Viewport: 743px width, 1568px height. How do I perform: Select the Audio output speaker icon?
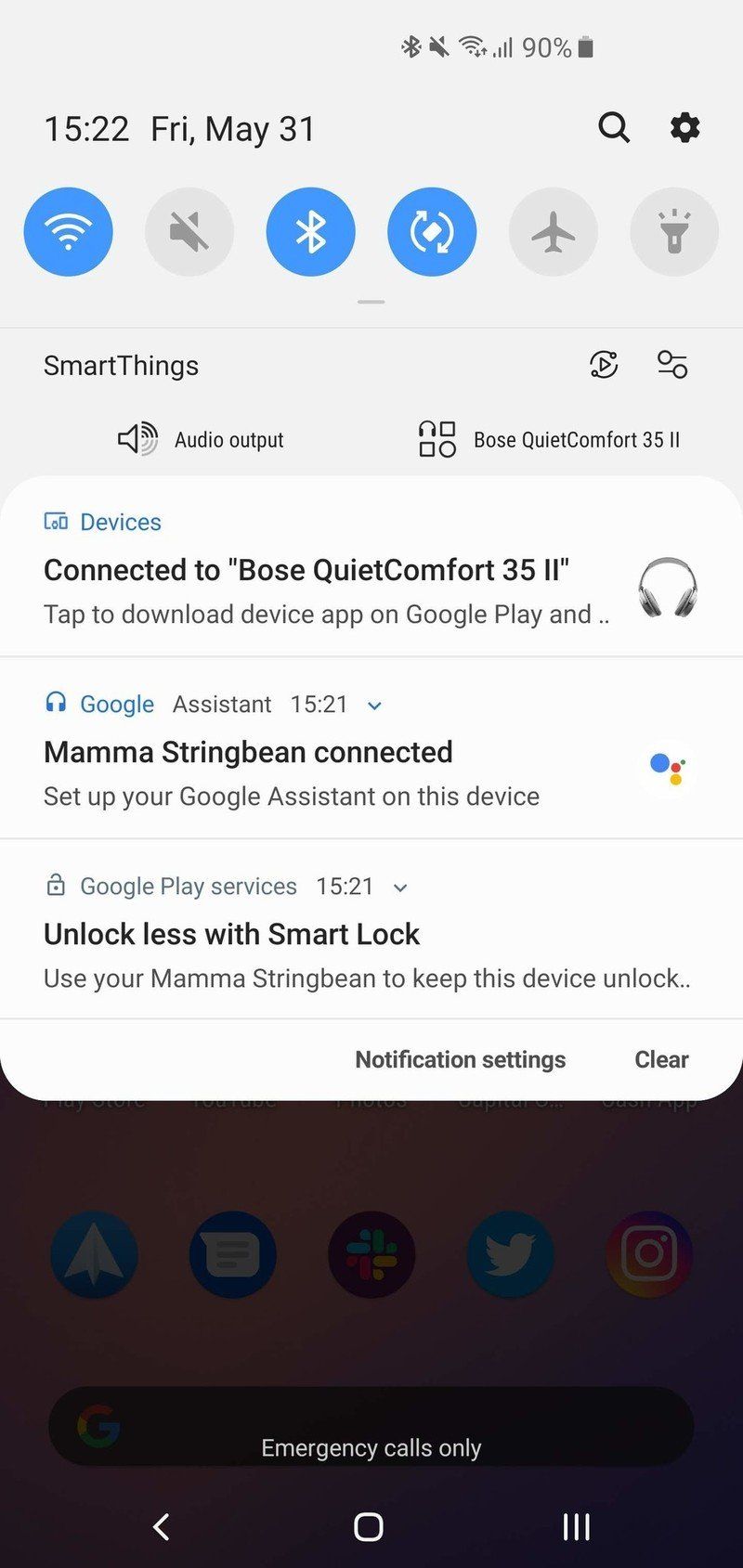136,438
